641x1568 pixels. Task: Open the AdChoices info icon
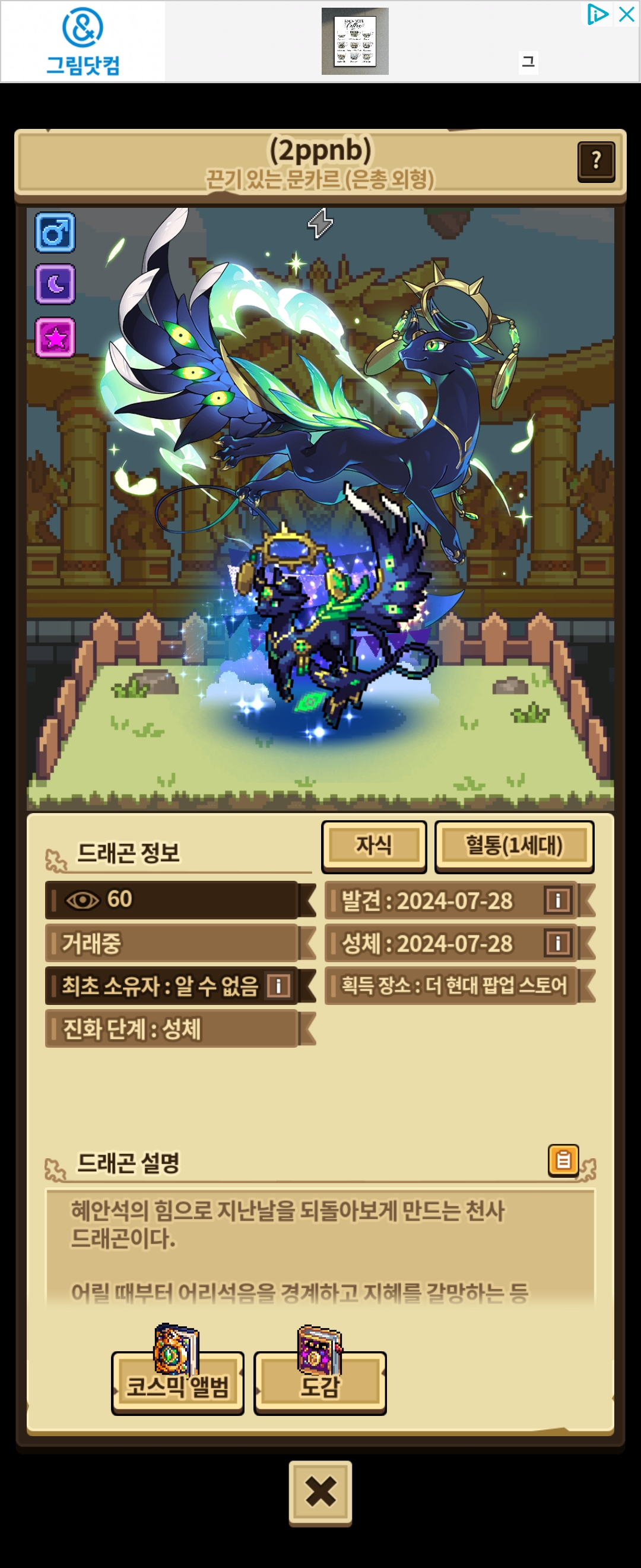click(597, 14)
